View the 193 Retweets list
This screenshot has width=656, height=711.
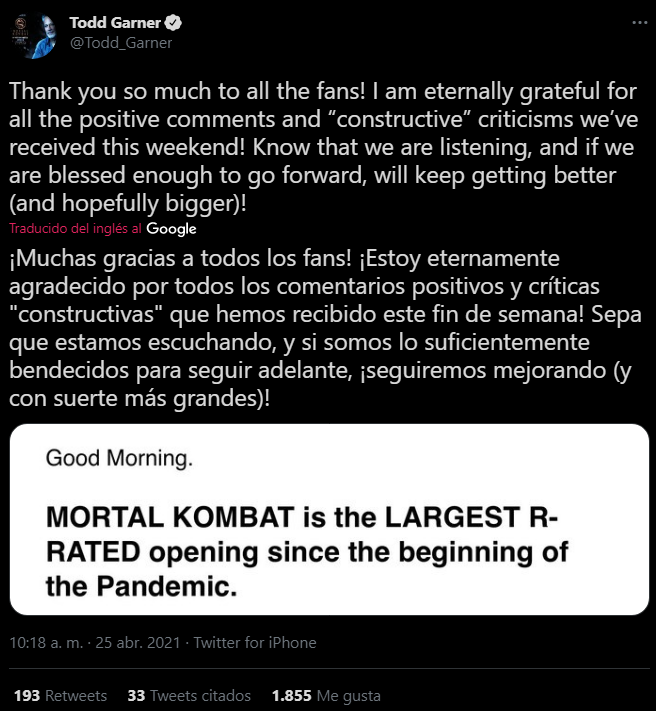coord(60,696)
